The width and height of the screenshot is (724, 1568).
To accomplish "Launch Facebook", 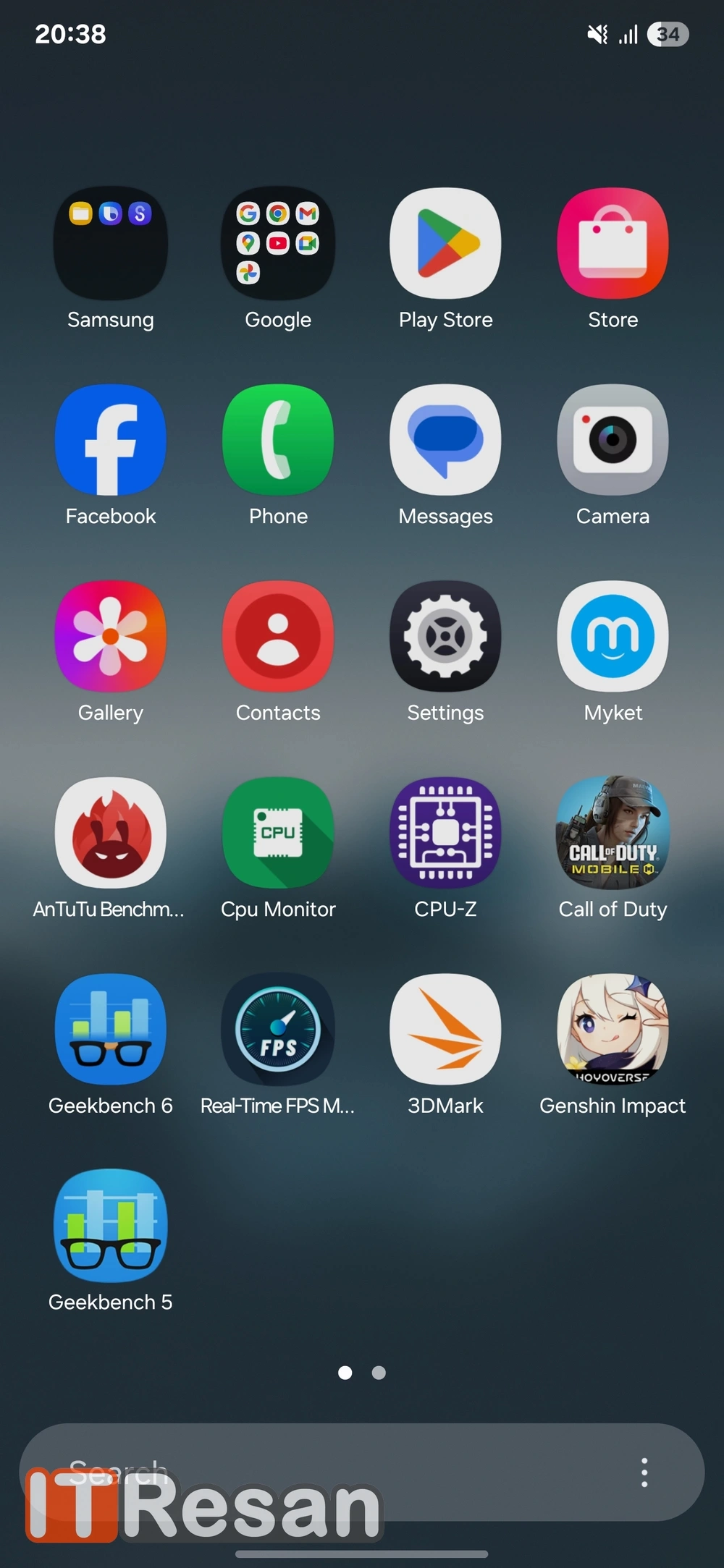I will click(x=111, y=440).
